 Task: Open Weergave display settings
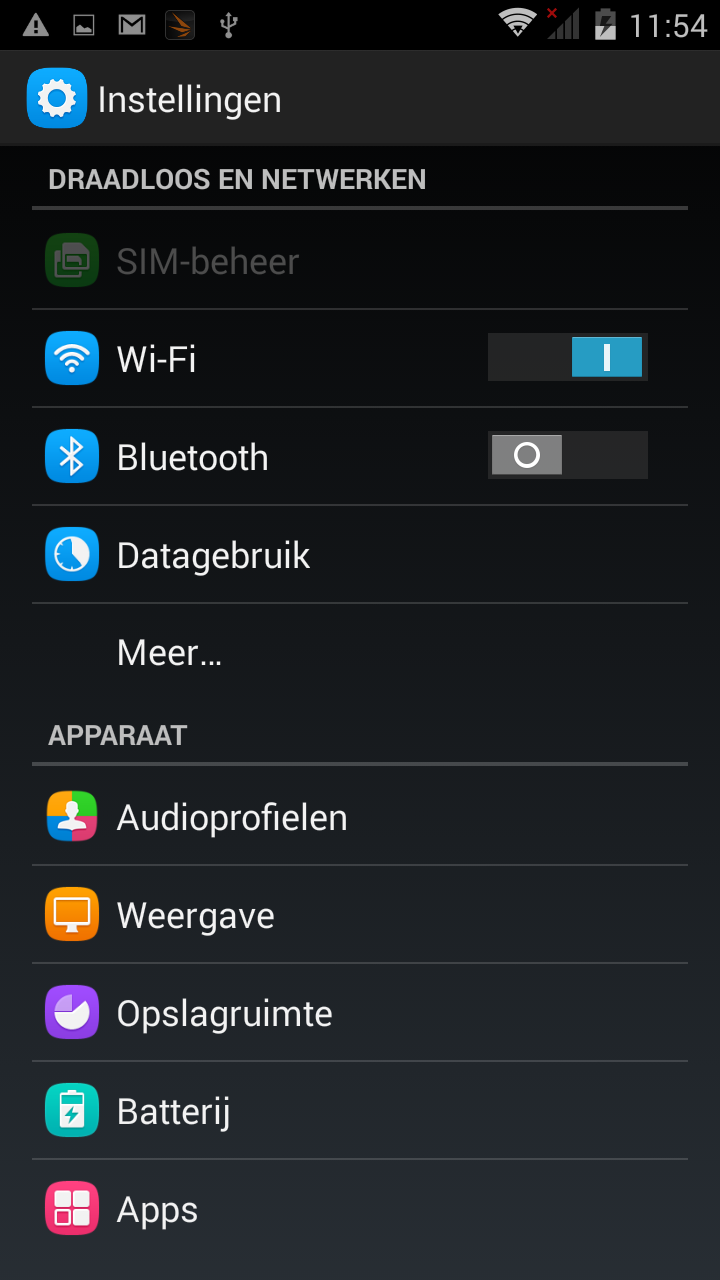coord(360,915)
